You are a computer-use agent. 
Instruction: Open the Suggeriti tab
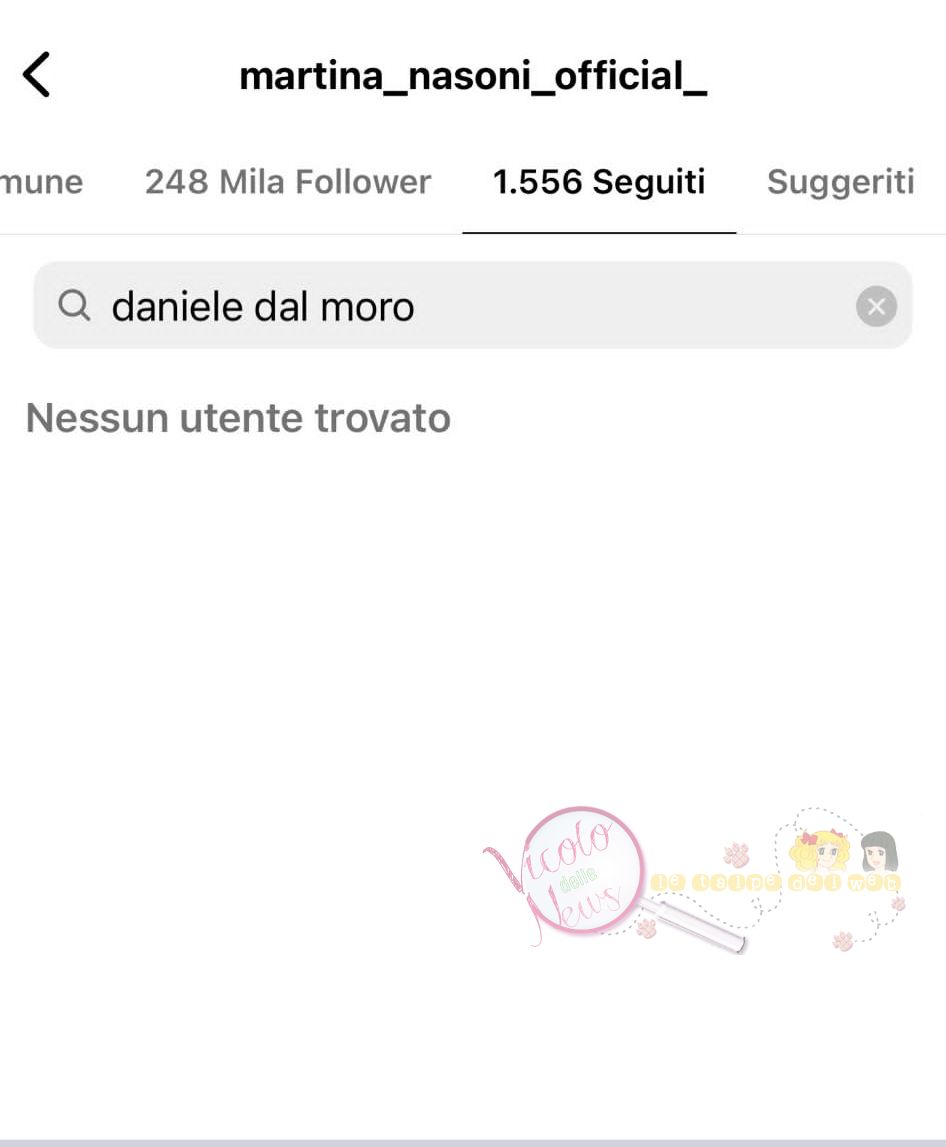tap(840, 182)
